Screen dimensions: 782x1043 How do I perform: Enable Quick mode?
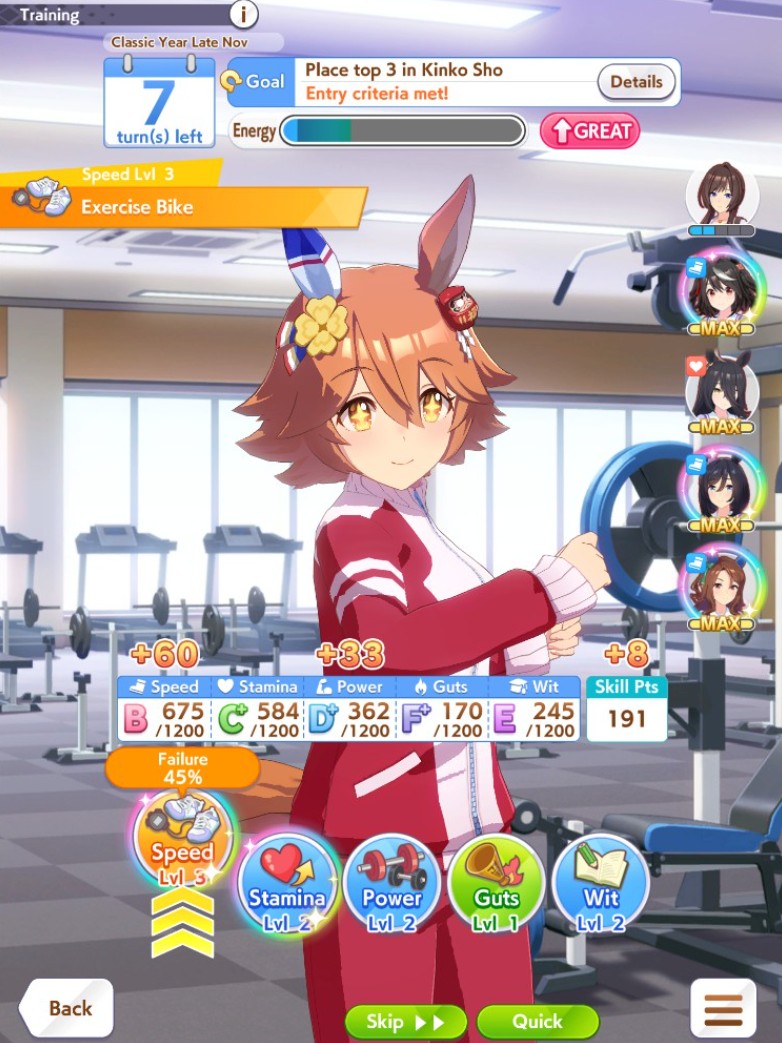pos(537,1022)
